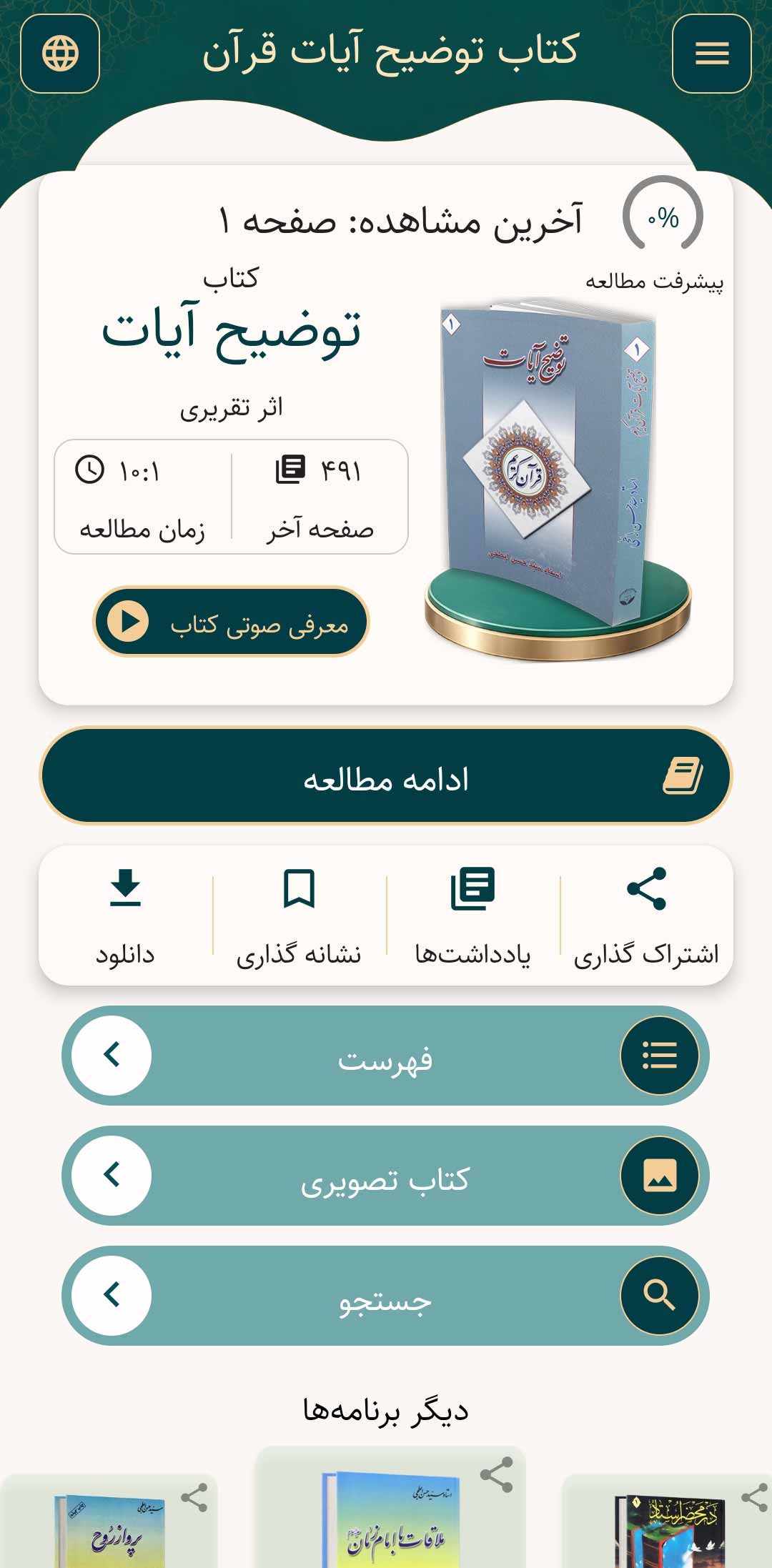Open کتاب تصویری picture book

386,1176
